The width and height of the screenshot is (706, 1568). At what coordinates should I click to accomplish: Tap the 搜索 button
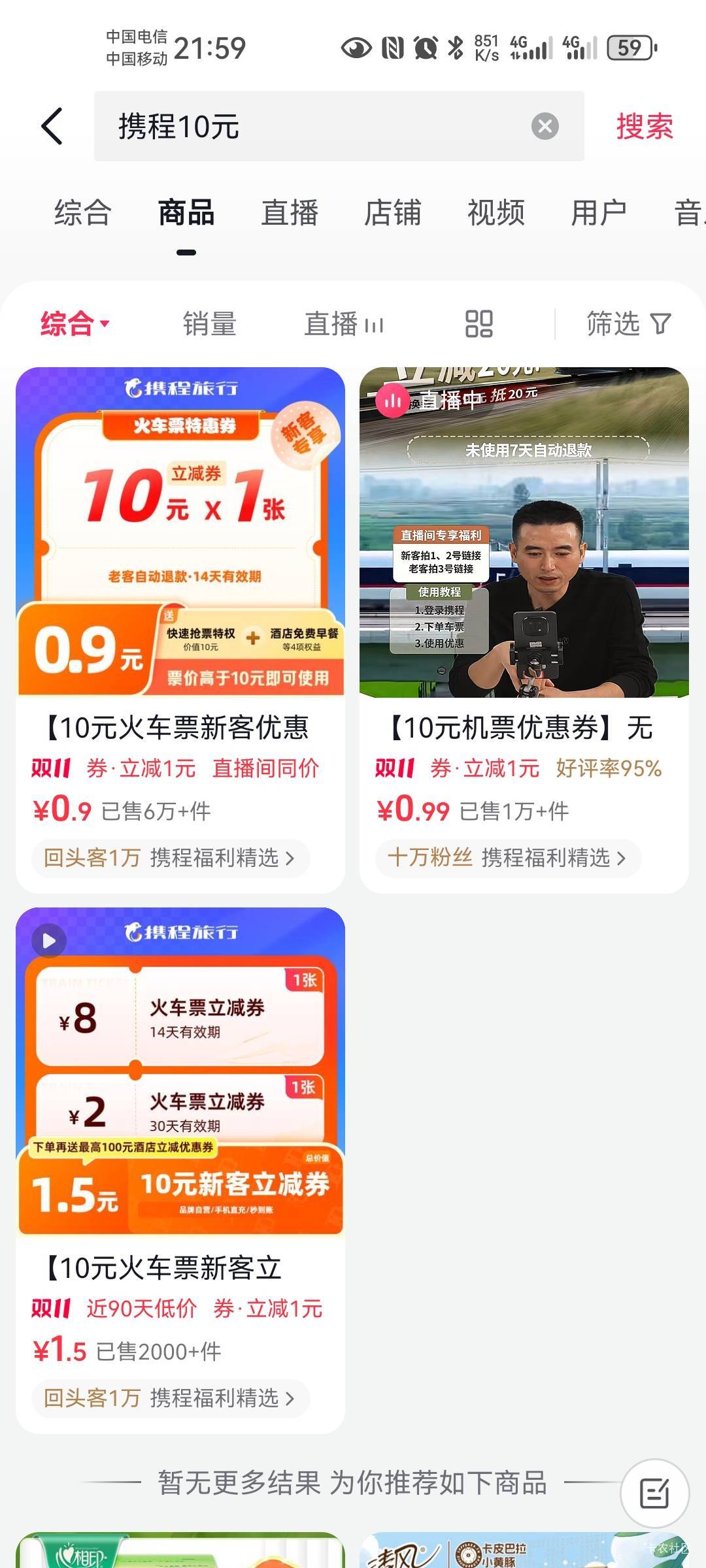[x=644, y=126]
